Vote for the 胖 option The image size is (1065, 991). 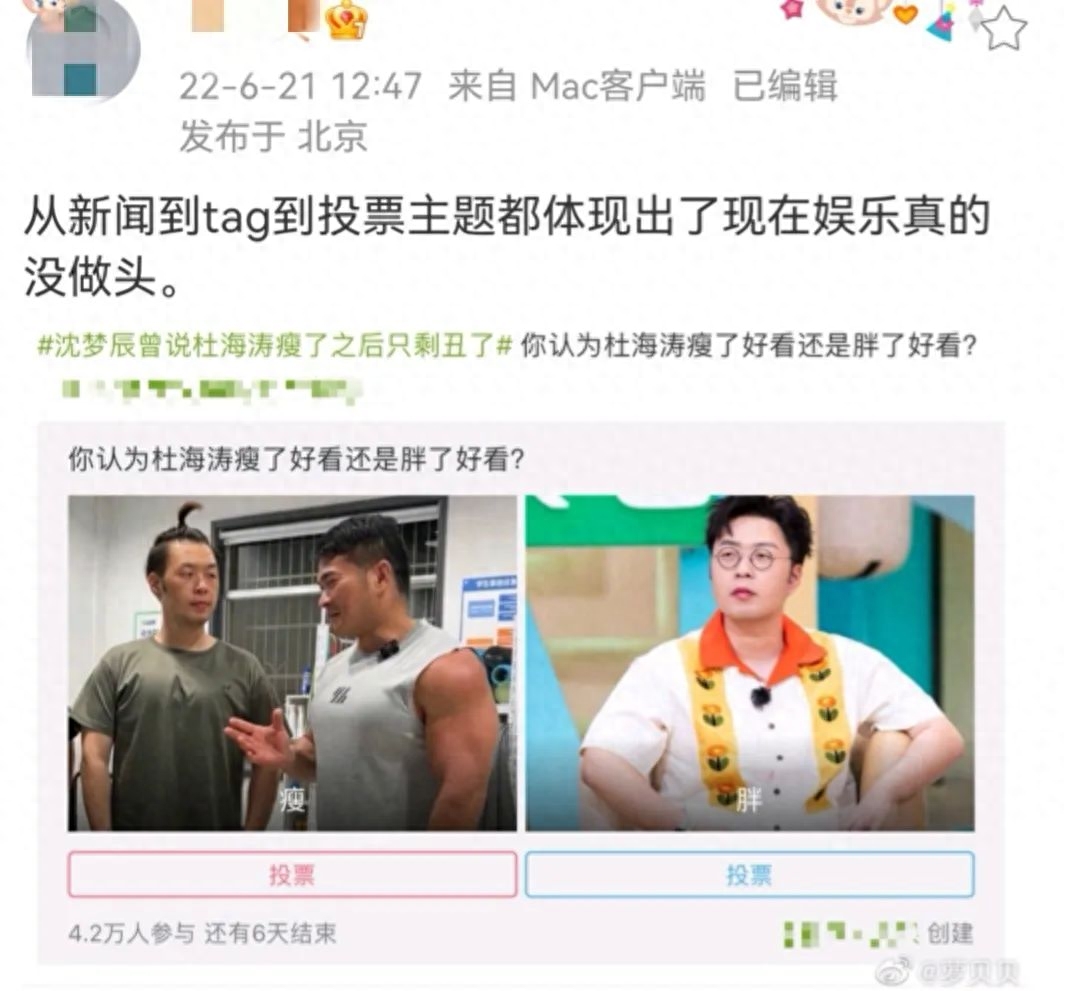749,875
